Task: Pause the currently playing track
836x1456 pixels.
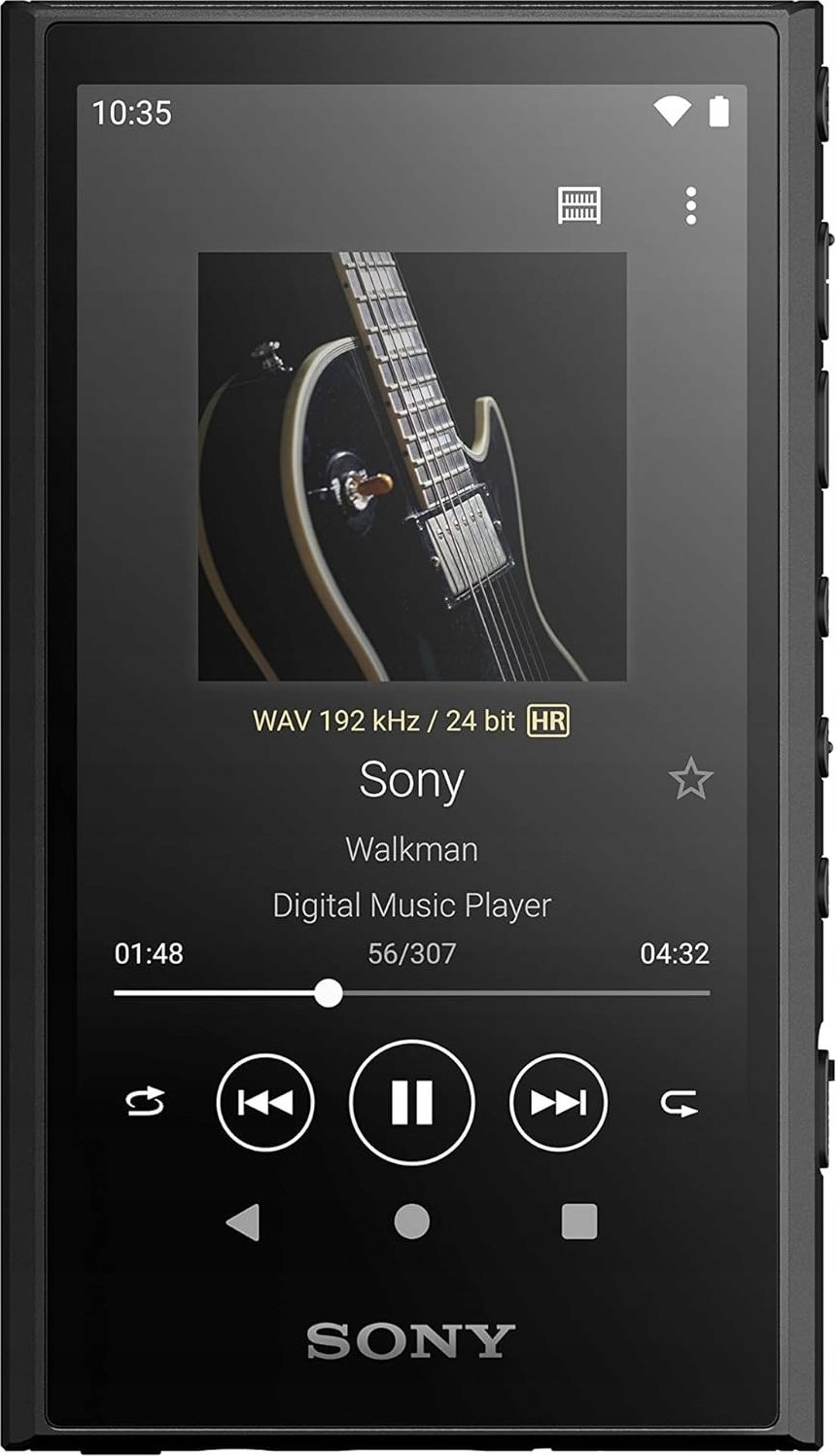Action: click(x=411, y=1104)
